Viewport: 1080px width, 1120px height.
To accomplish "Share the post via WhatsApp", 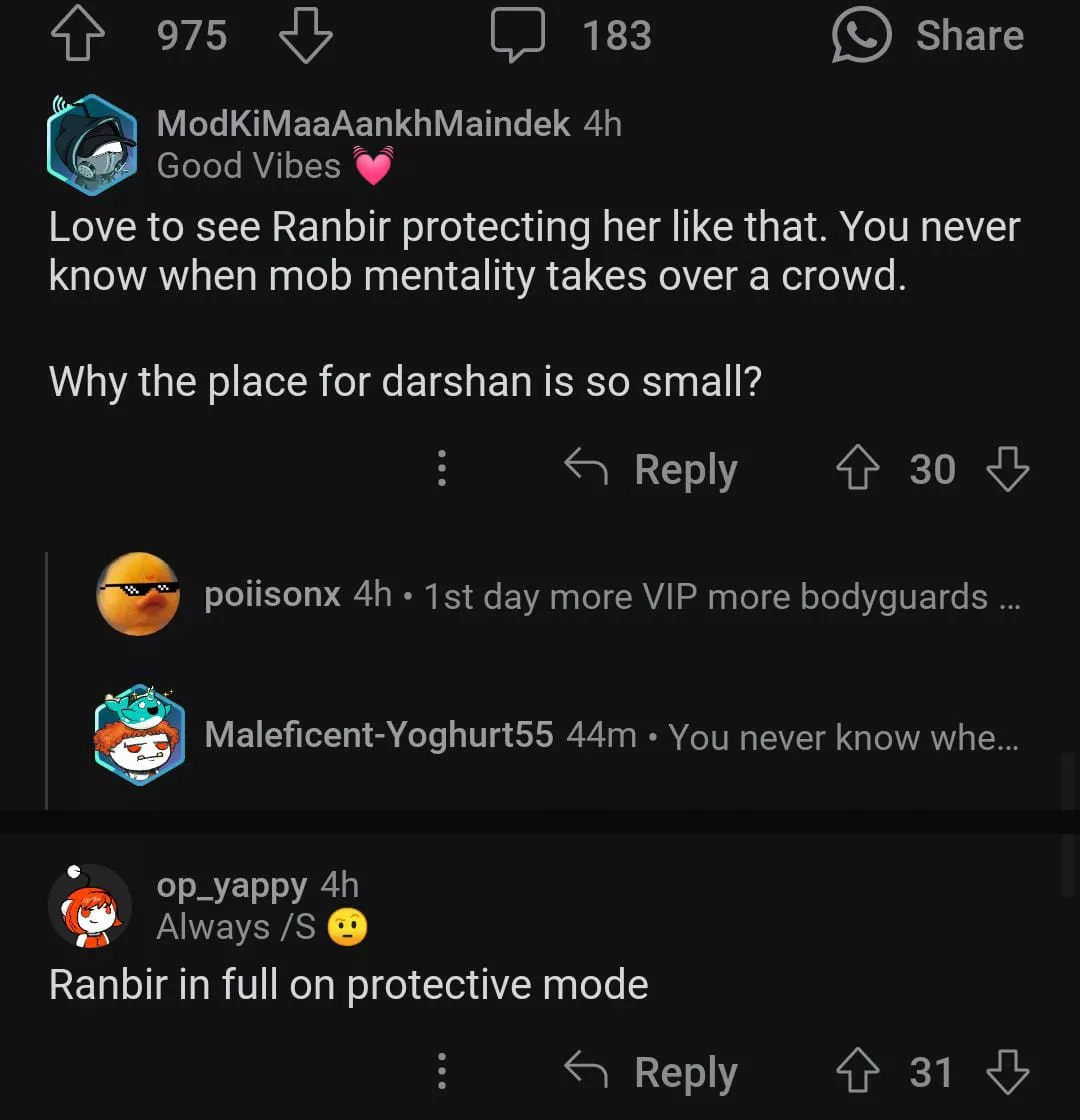I will (x=928, y=36).
